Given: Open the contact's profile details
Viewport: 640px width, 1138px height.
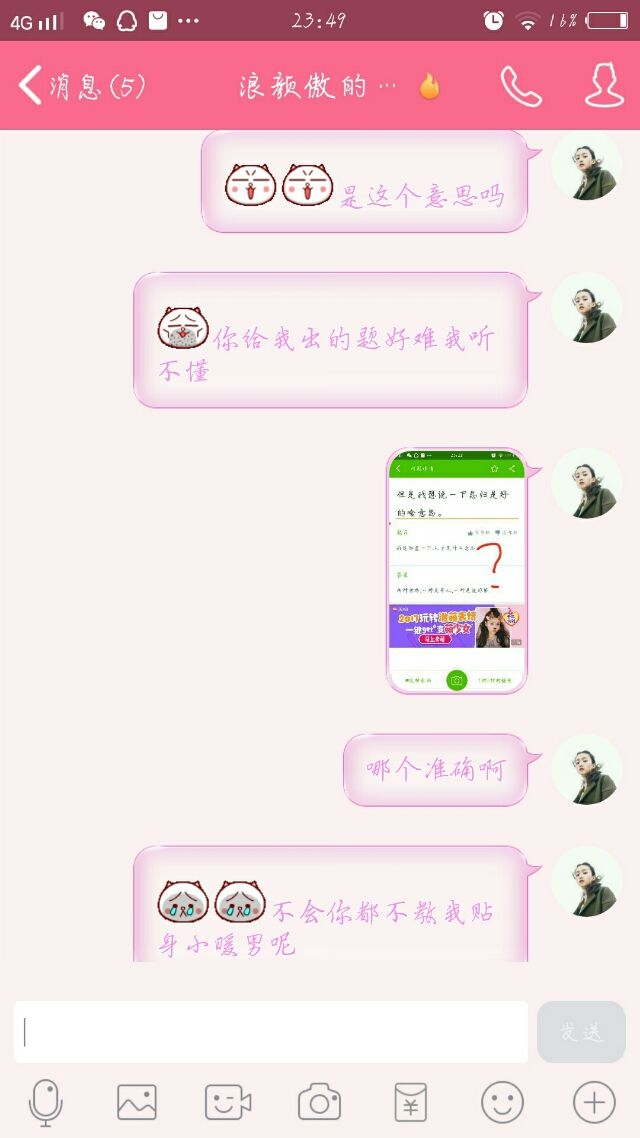Looking at the screenshot, I should pyautogui.click(x=604, y=87).
